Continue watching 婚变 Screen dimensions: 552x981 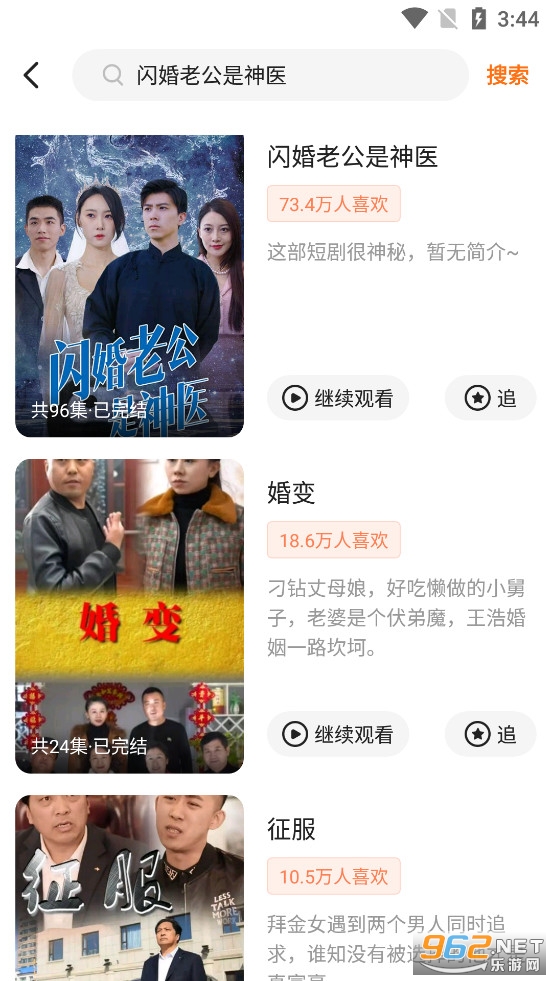(338, 734)
